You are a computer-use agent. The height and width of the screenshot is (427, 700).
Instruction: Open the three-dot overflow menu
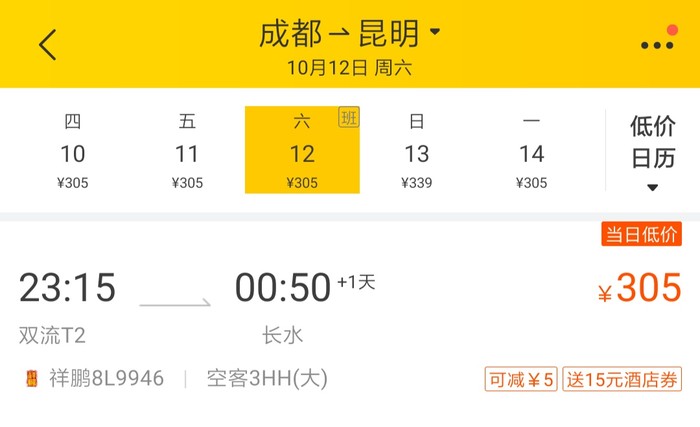tap(657, 44)
